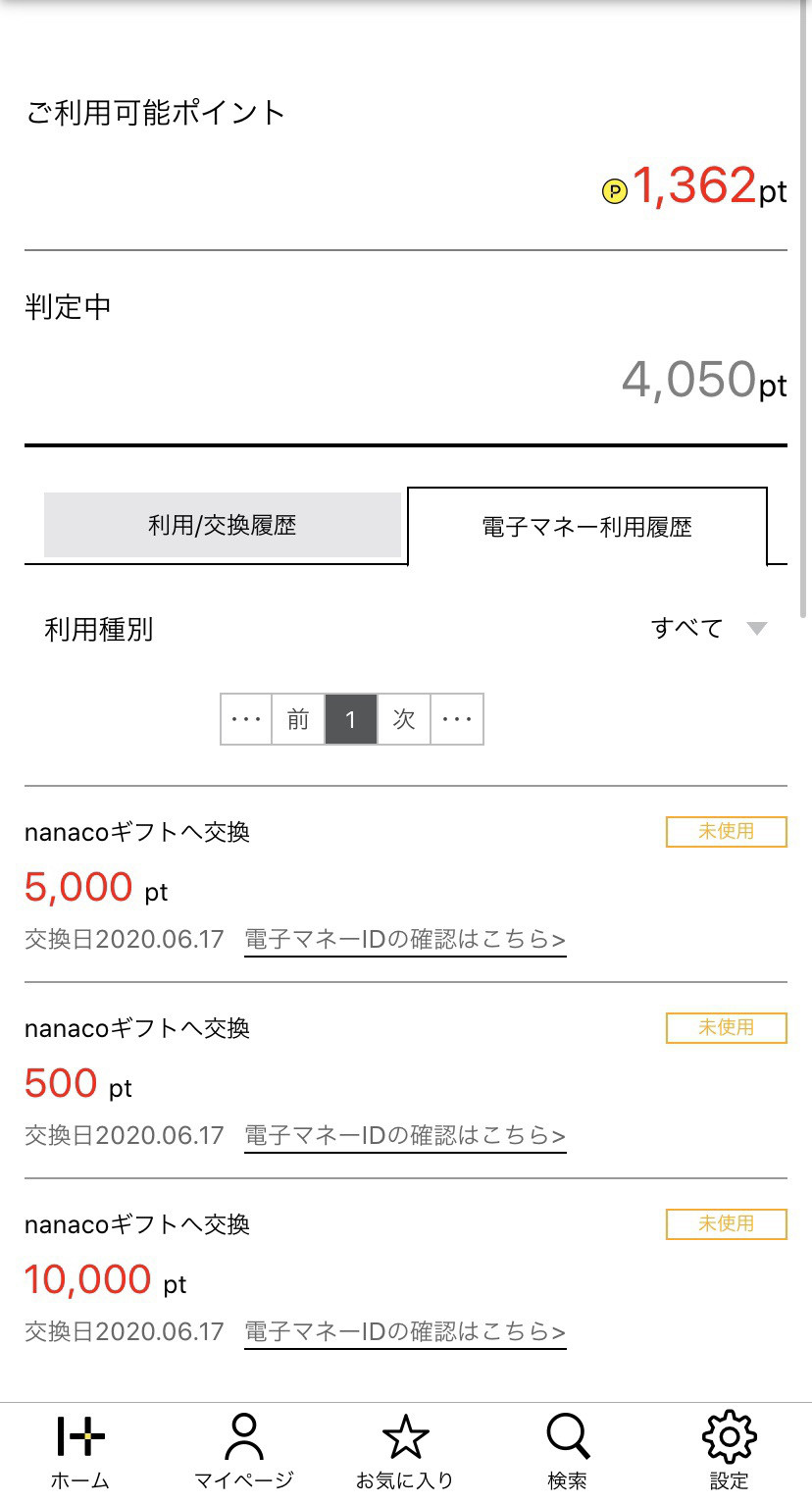
Task: Go to the ホーム tab
Action: [x=80, y=1451]
